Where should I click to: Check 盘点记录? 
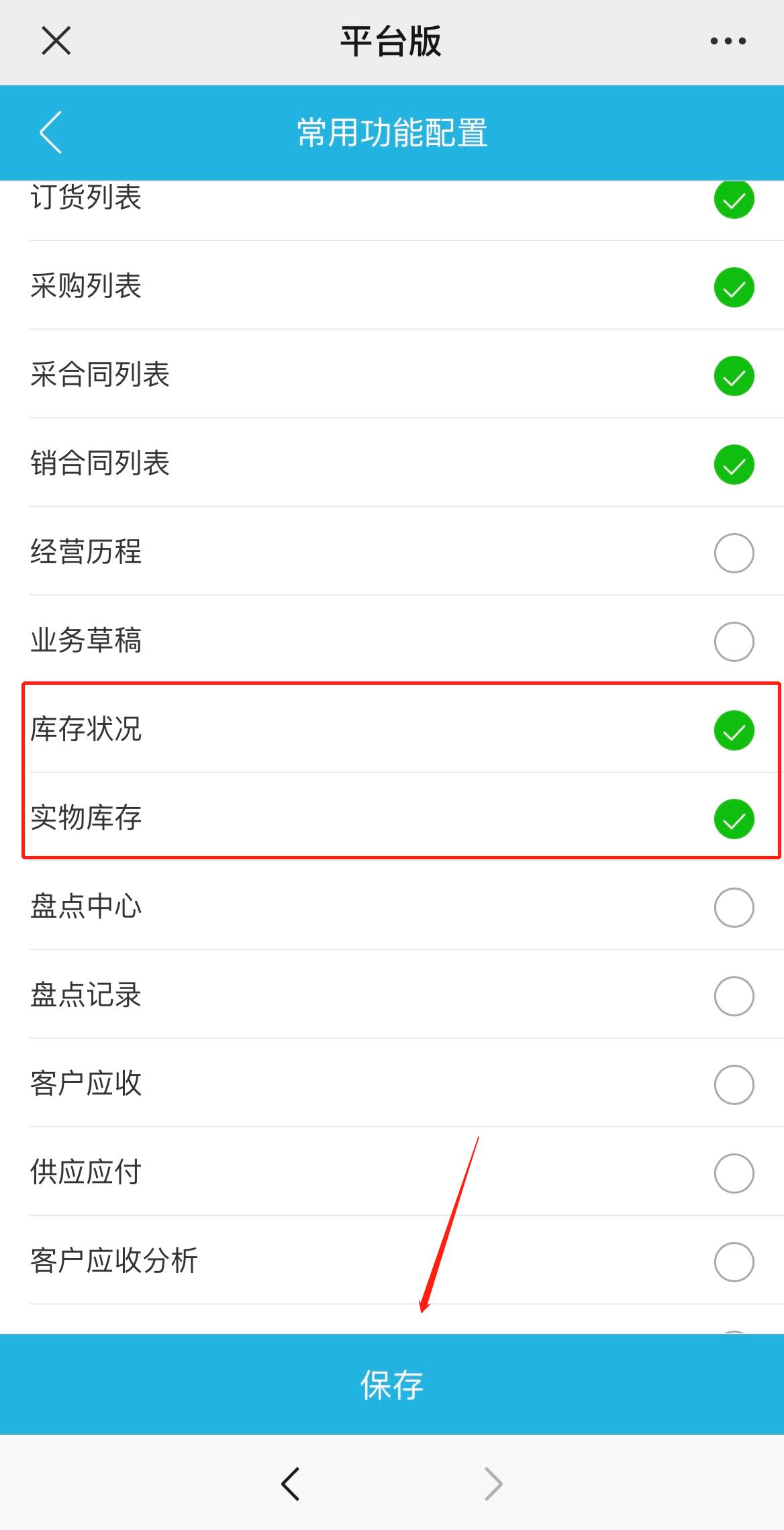point(734,996)
